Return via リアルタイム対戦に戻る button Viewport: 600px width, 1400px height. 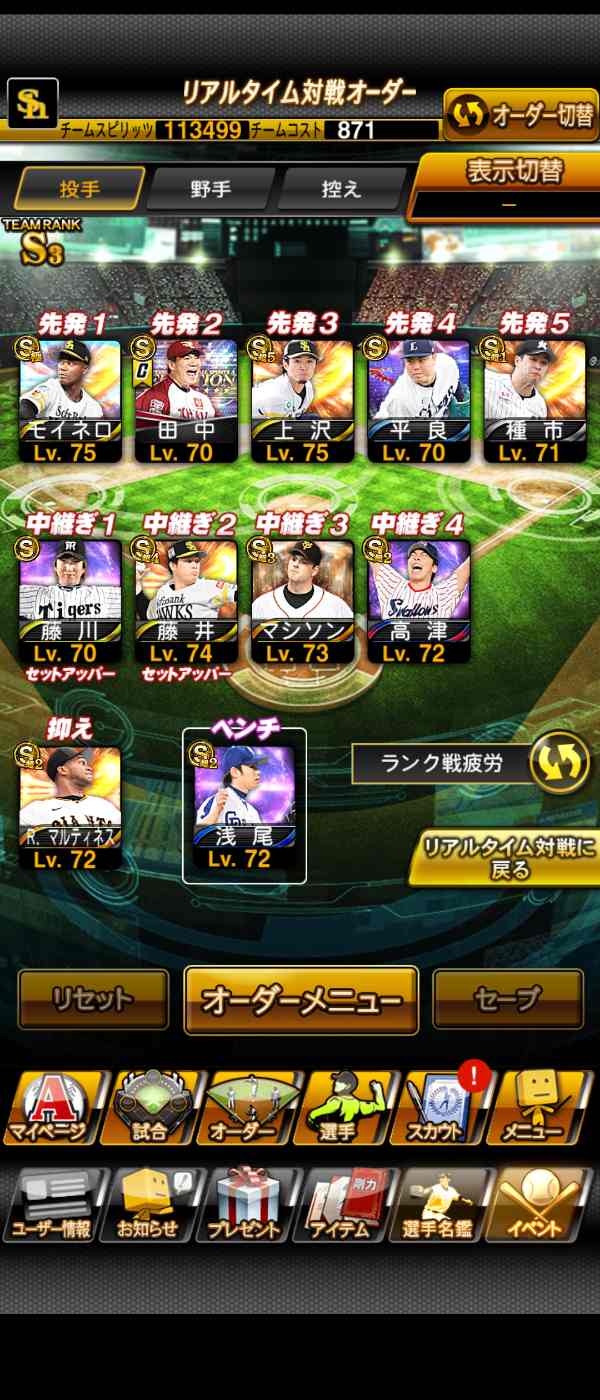[x=507, y=858]
